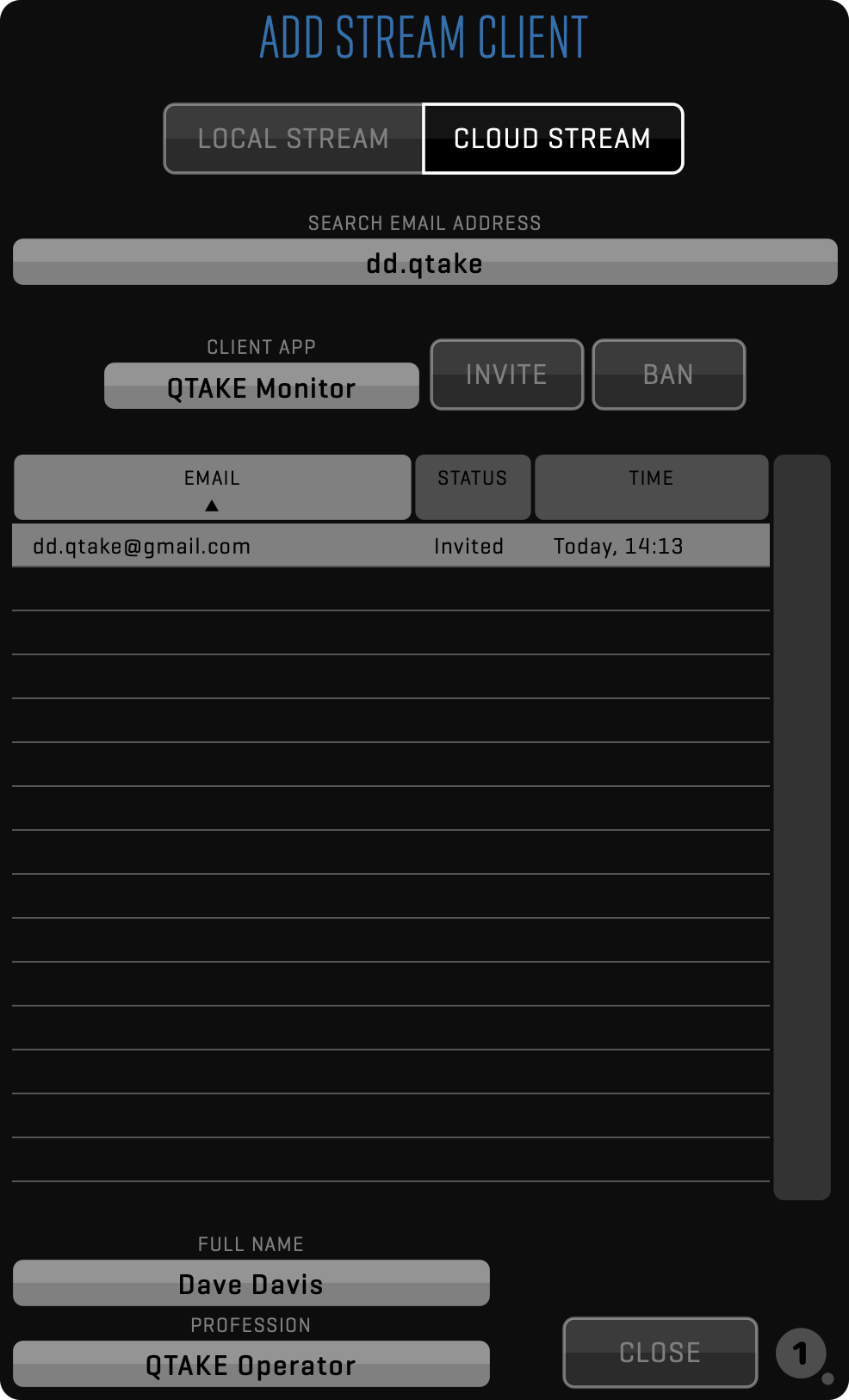Edit the Full Name field

251,1284
